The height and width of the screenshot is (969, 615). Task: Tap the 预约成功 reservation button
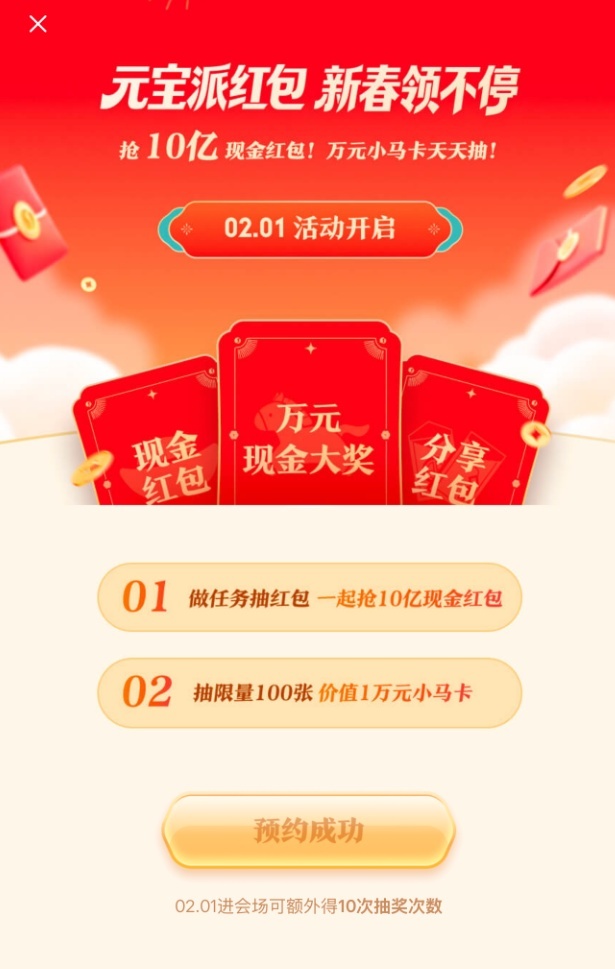(x=308, y=831)
